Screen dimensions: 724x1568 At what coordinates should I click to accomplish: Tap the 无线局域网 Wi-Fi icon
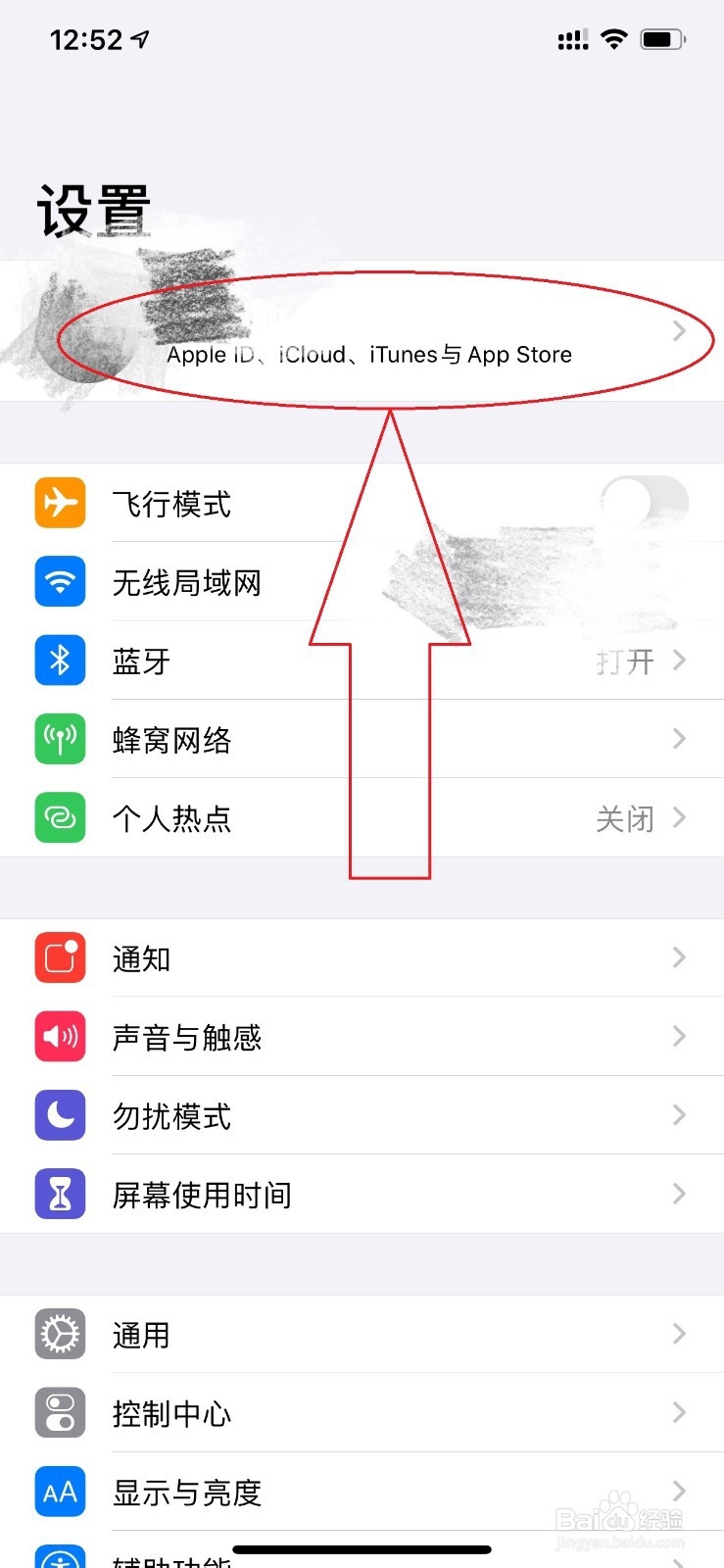pyautogui.click(x=60, y=582)
